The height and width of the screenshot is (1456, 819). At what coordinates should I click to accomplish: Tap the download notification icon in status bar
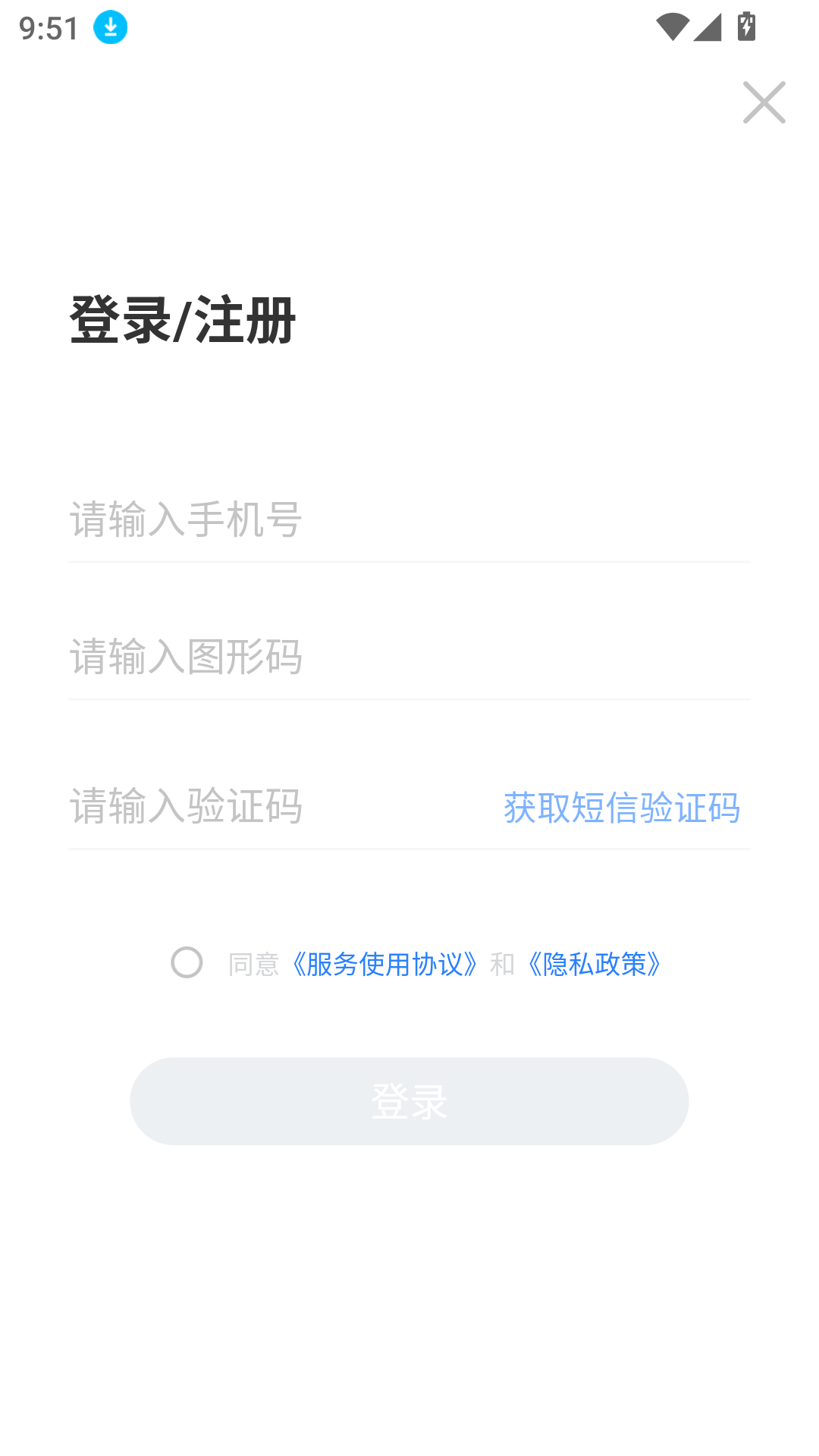tap(110, 27)
